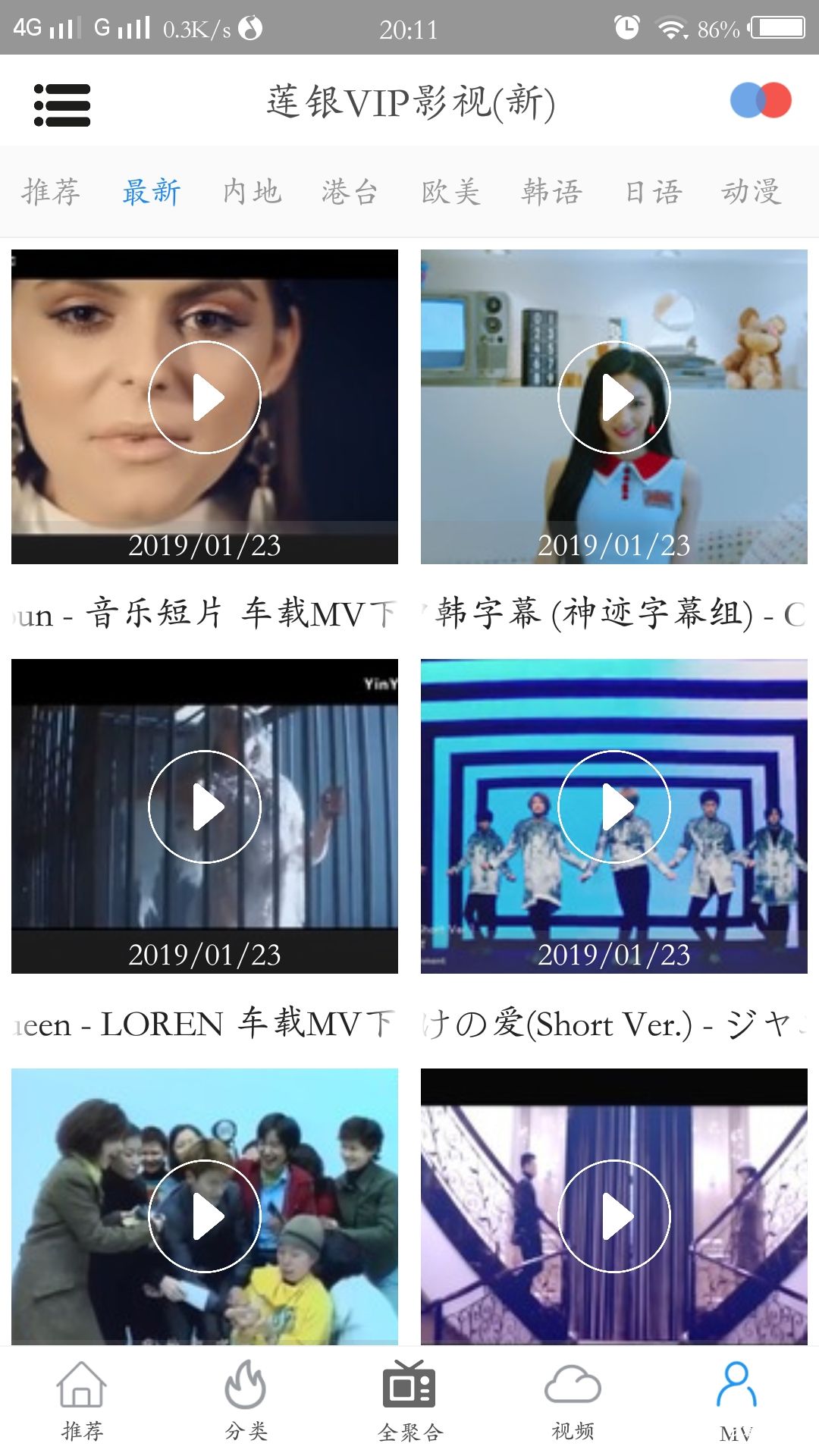Image resolution: width=819 pixels, height=1456 pixels.
Task: Switch to the 港台 tab
Action: [350, 192]
